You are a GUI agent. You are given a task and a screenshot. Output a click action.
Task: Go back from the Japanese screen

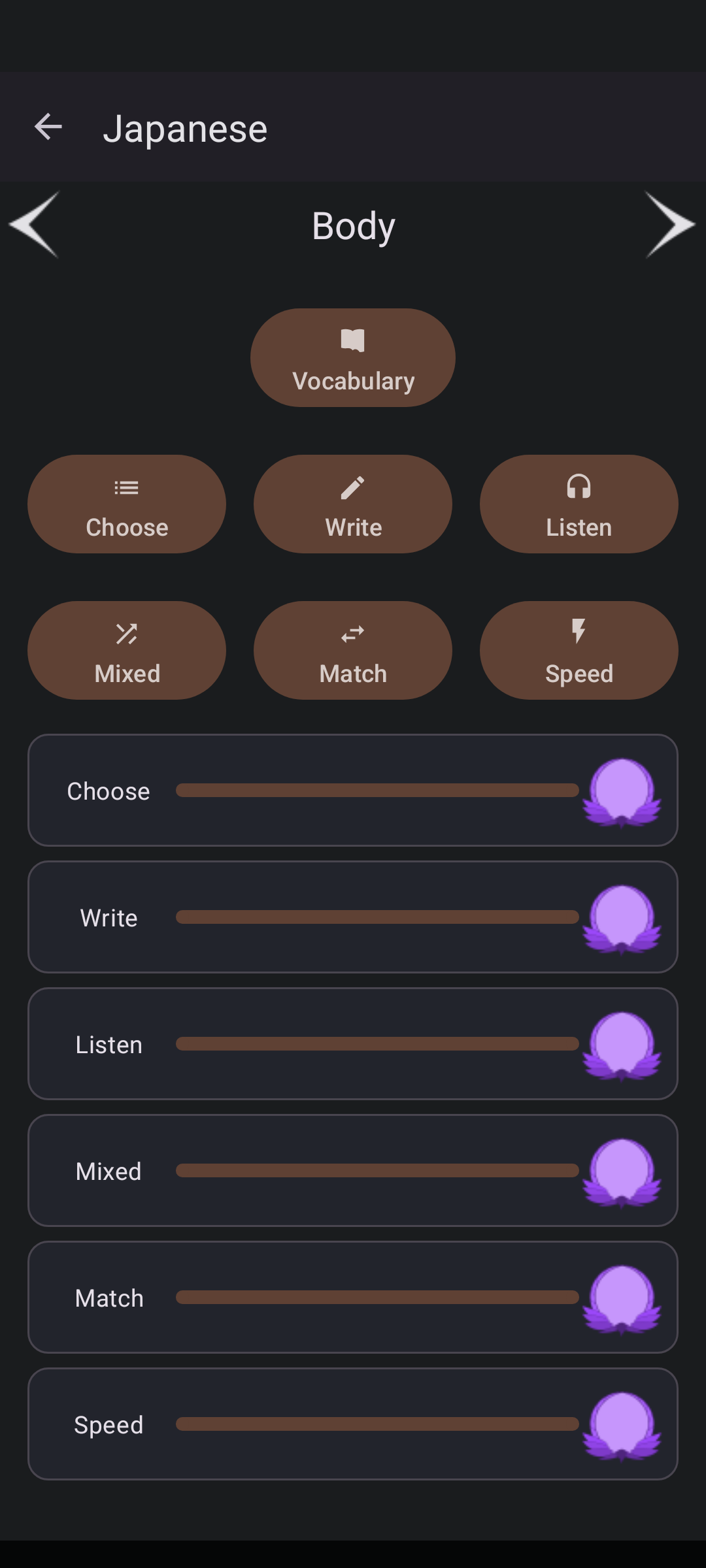coord(48,127)
